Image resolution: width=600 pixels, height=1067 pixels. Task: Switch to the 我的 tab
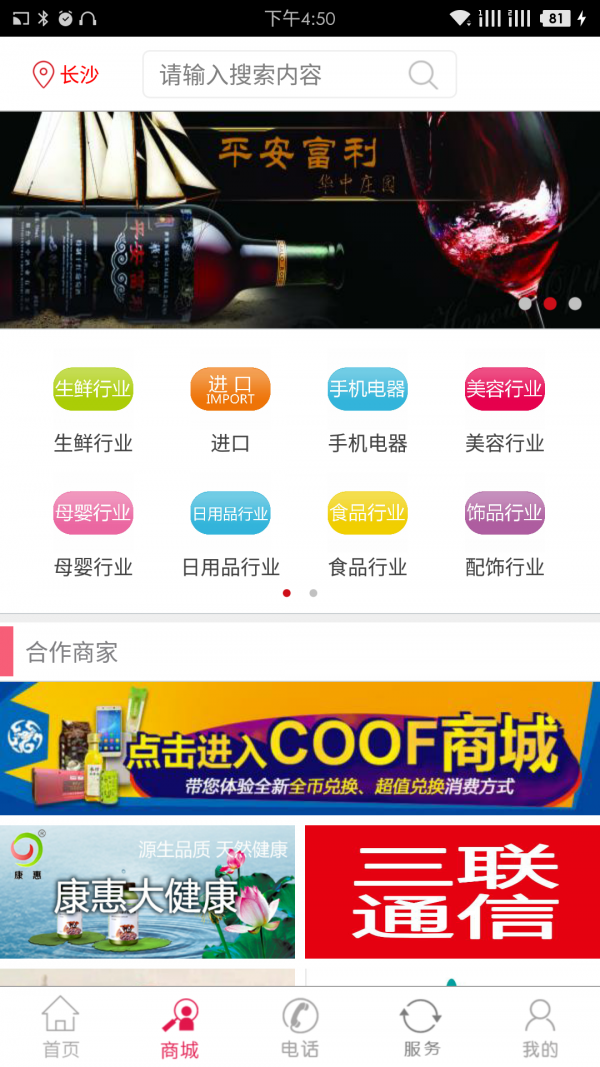[x=540, y=1027]
